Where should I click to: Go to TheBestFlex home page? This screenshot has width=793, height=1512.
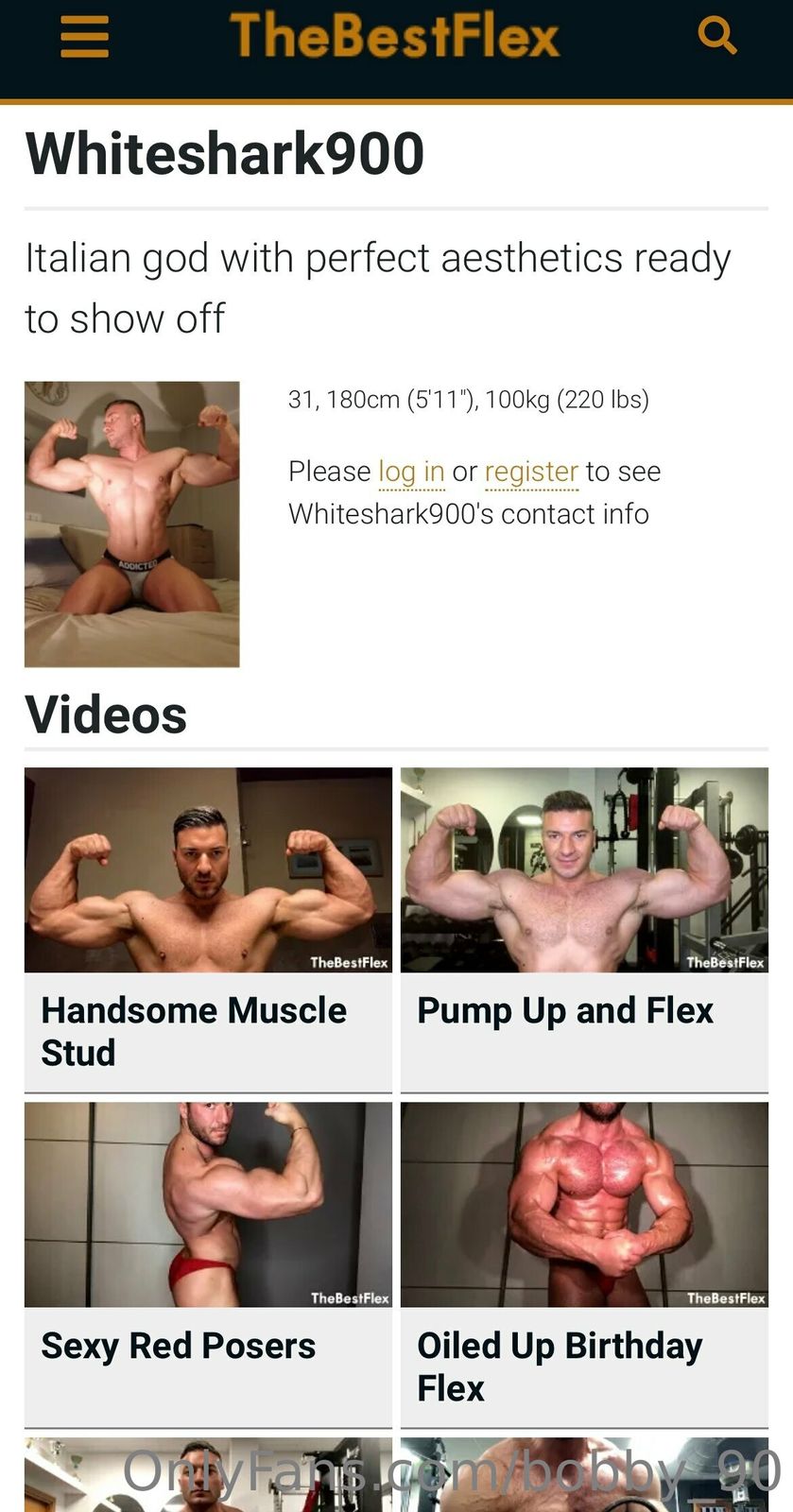point(394,38)
